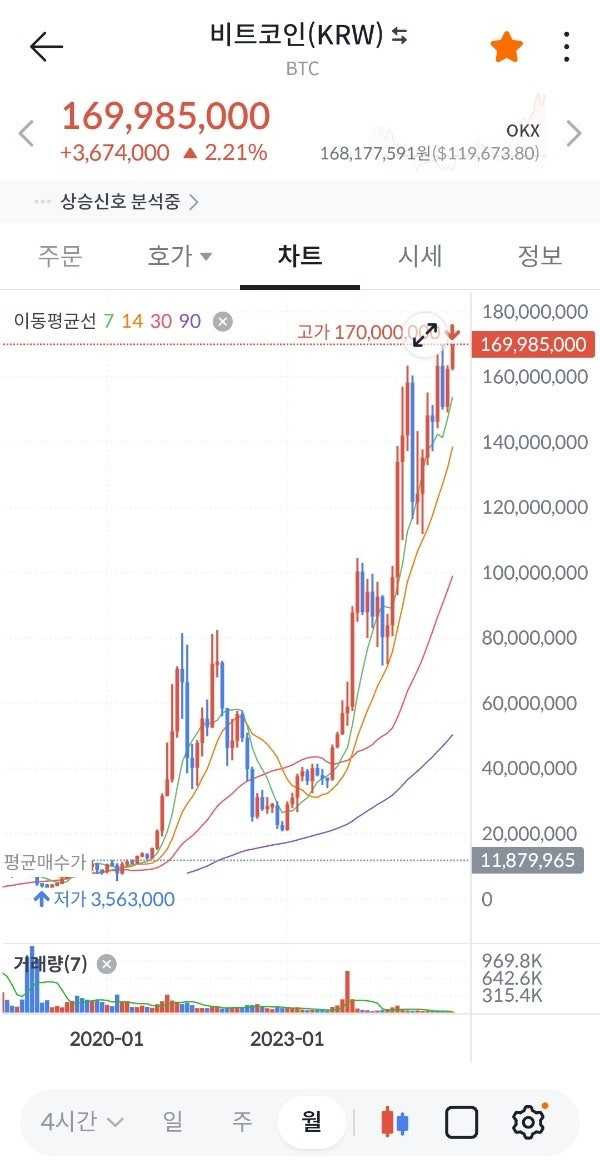The width and height of the screenshot is (600, 1169).
Task: Remove the 이동평균선 indicator
Action: [223, 321]
